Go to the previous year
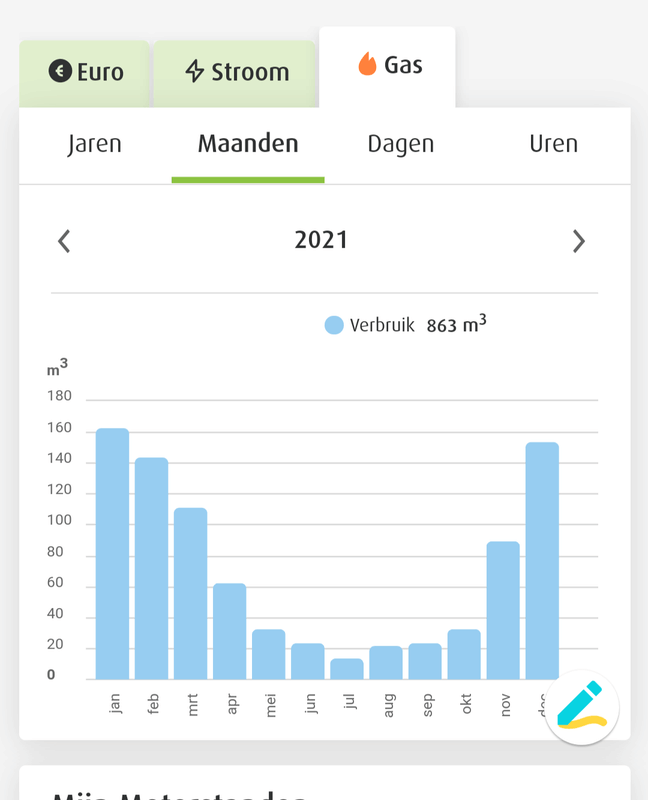This screenshot has height=800, width=648. tap(64, 241)
